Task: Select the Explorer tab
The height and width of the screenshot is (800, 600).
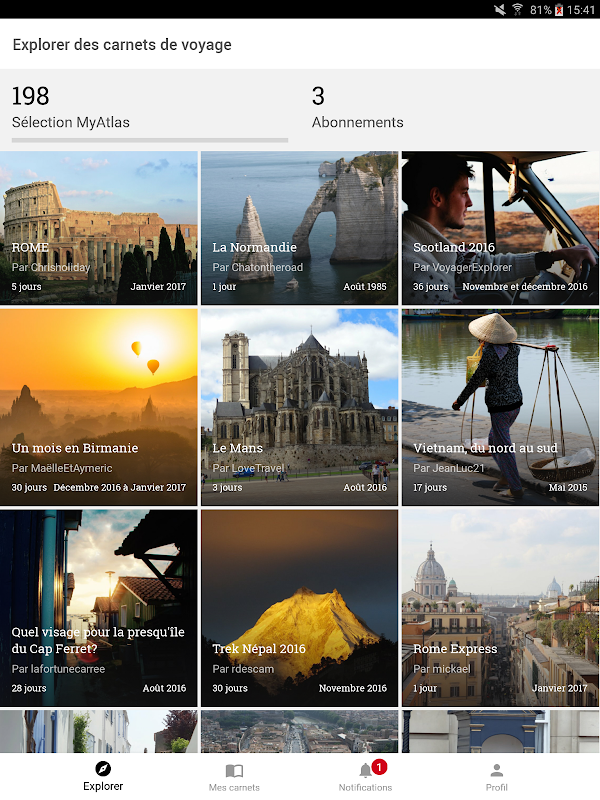Action: click(103, 776)
